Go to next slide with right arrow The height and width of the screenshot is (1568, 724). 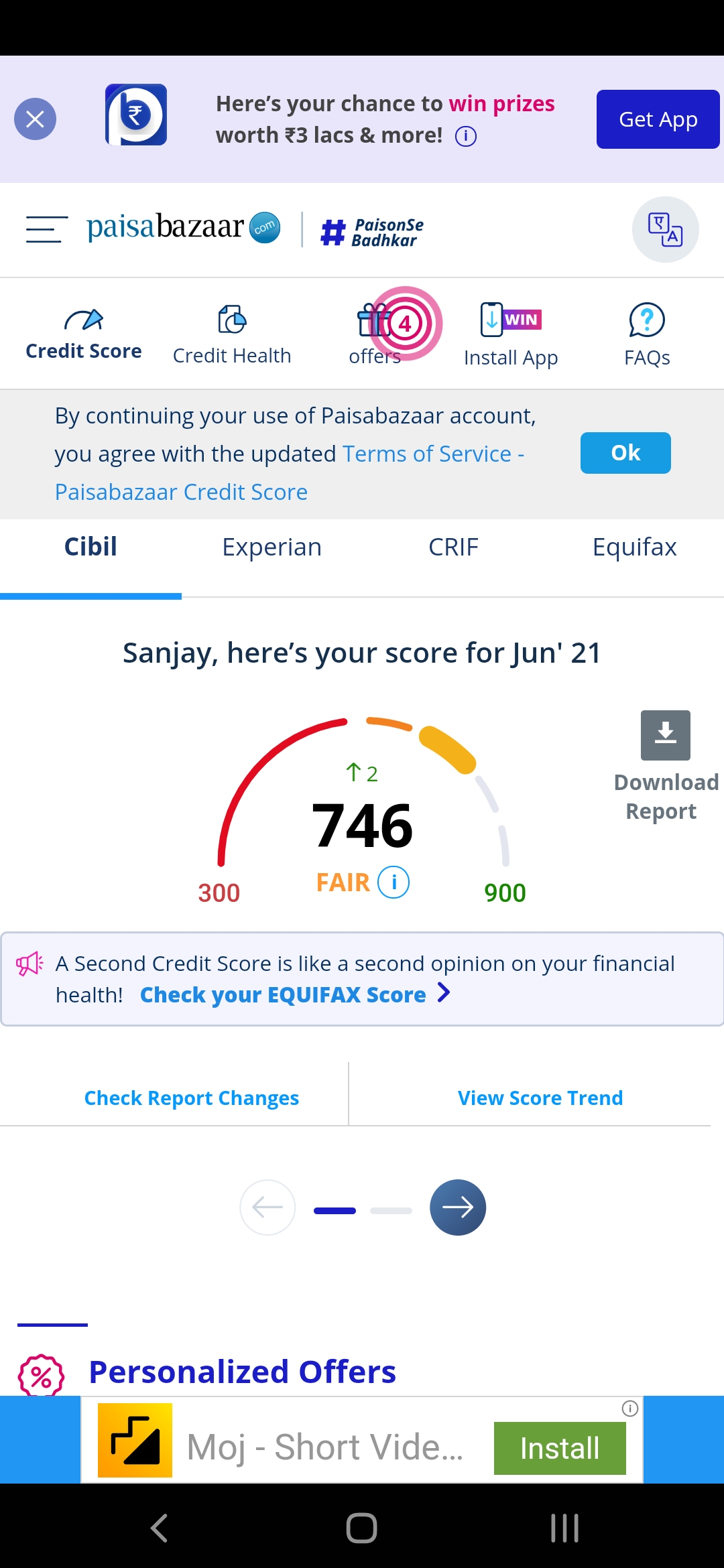pos(458,1207)
